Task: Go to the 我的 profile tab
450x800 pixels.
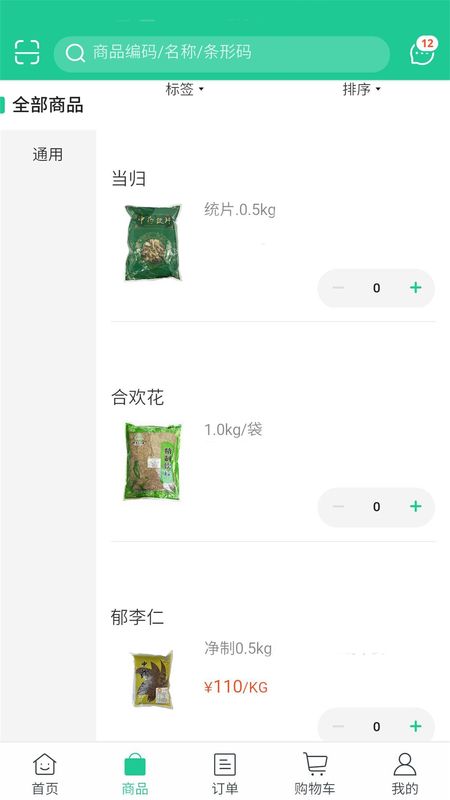Action: pos(405,773)
